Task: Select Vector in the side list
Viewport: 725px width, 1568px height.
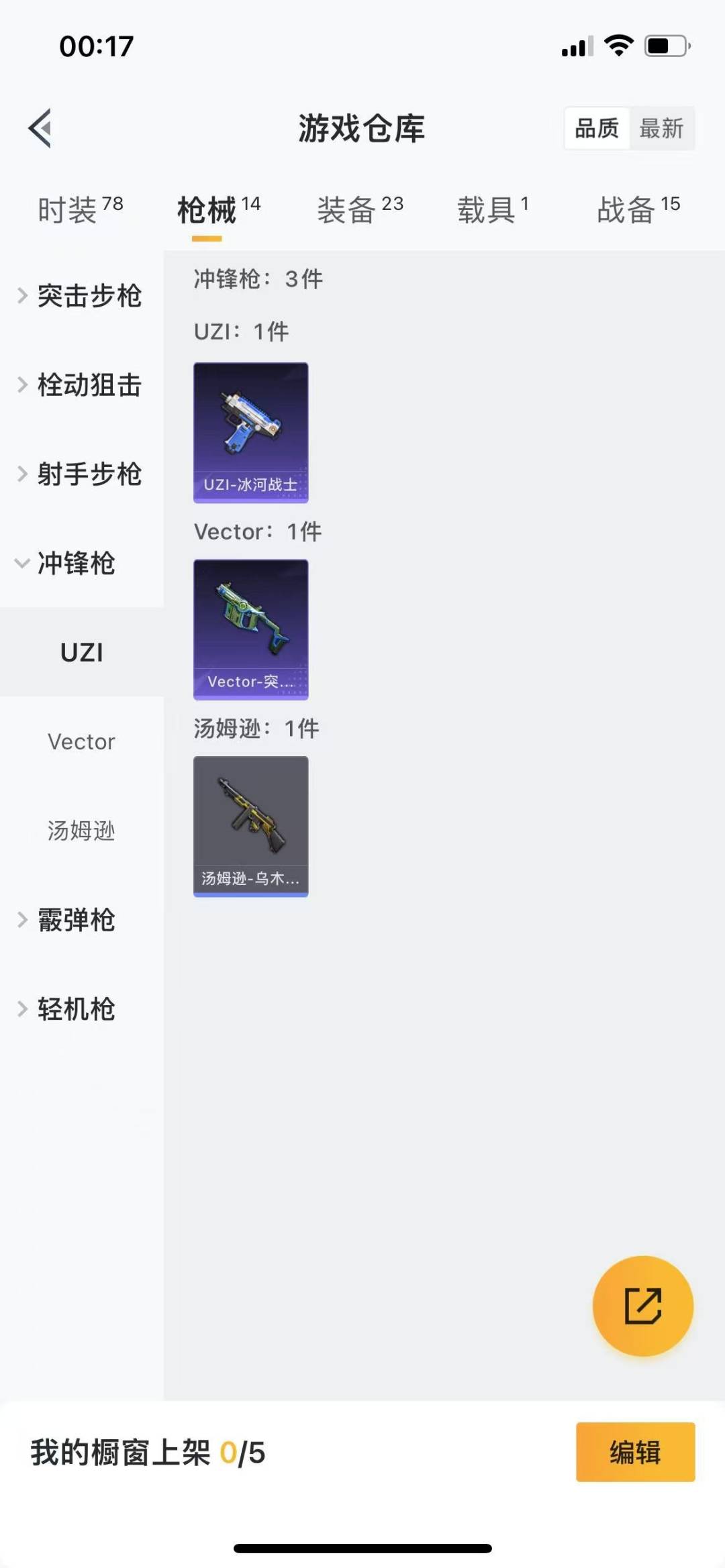Action: tap(81, 741)
